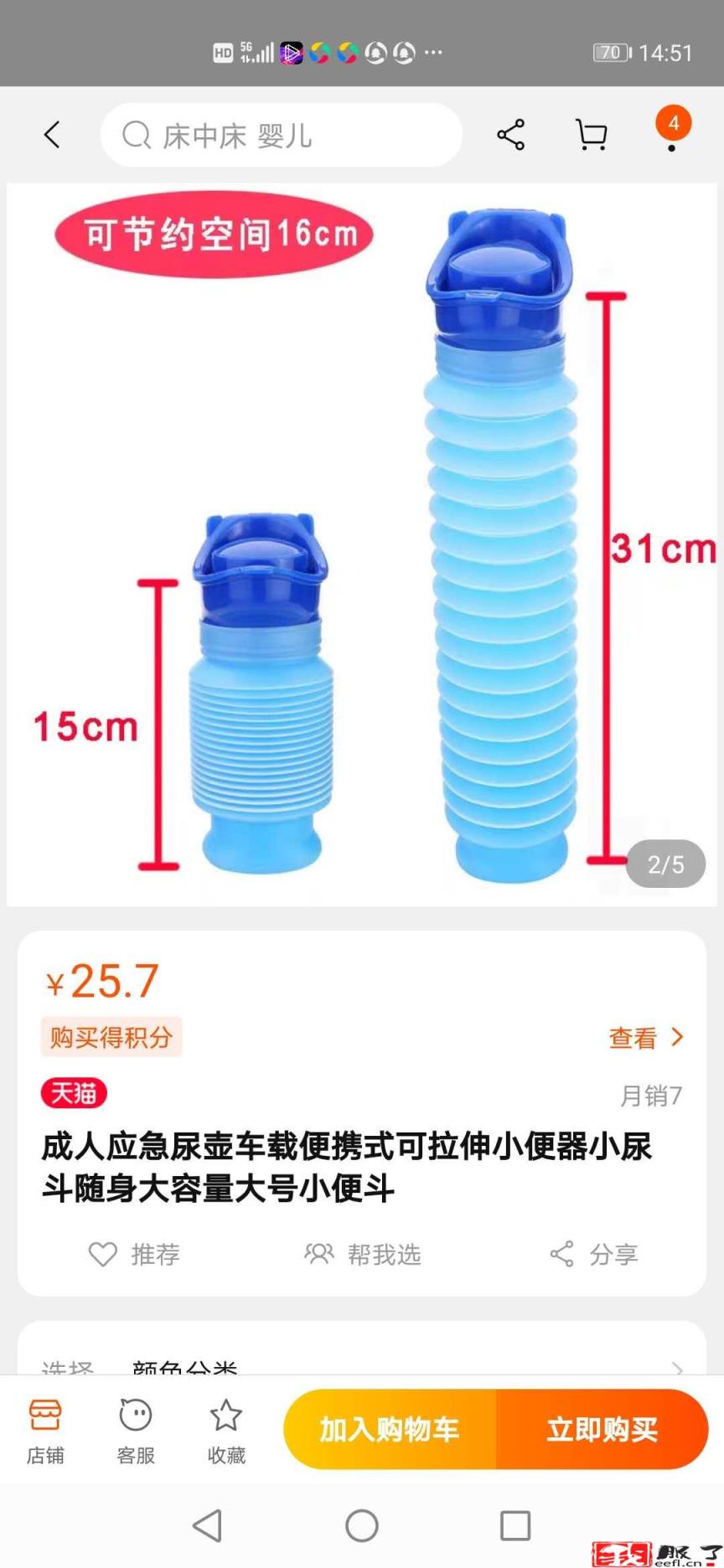This screenshot has width=724, height=1568.
Task: Tap the system home button
Action: click(x=362, y=1525)
